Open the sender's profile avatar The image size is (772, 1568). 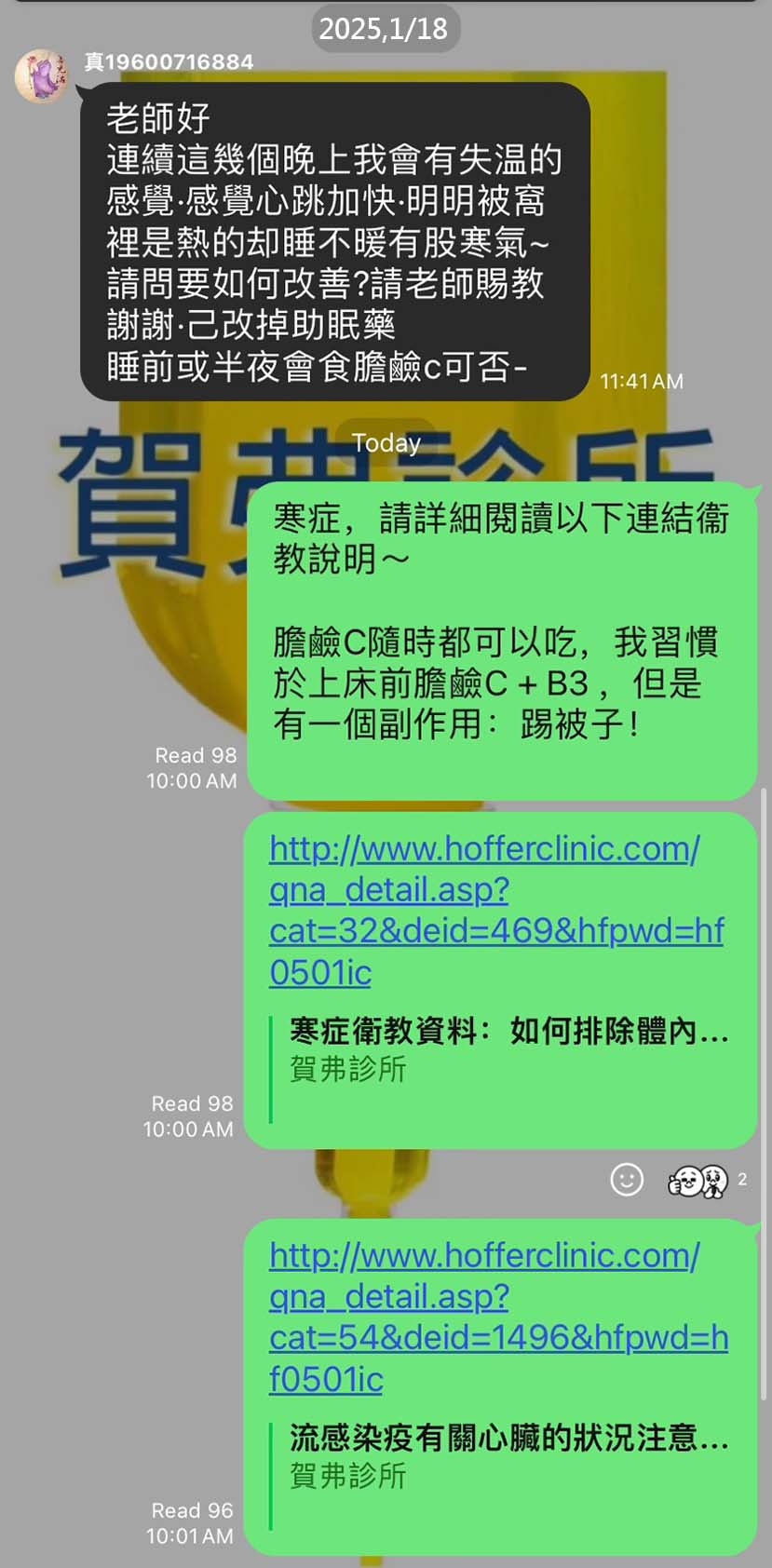coord(41,76)
